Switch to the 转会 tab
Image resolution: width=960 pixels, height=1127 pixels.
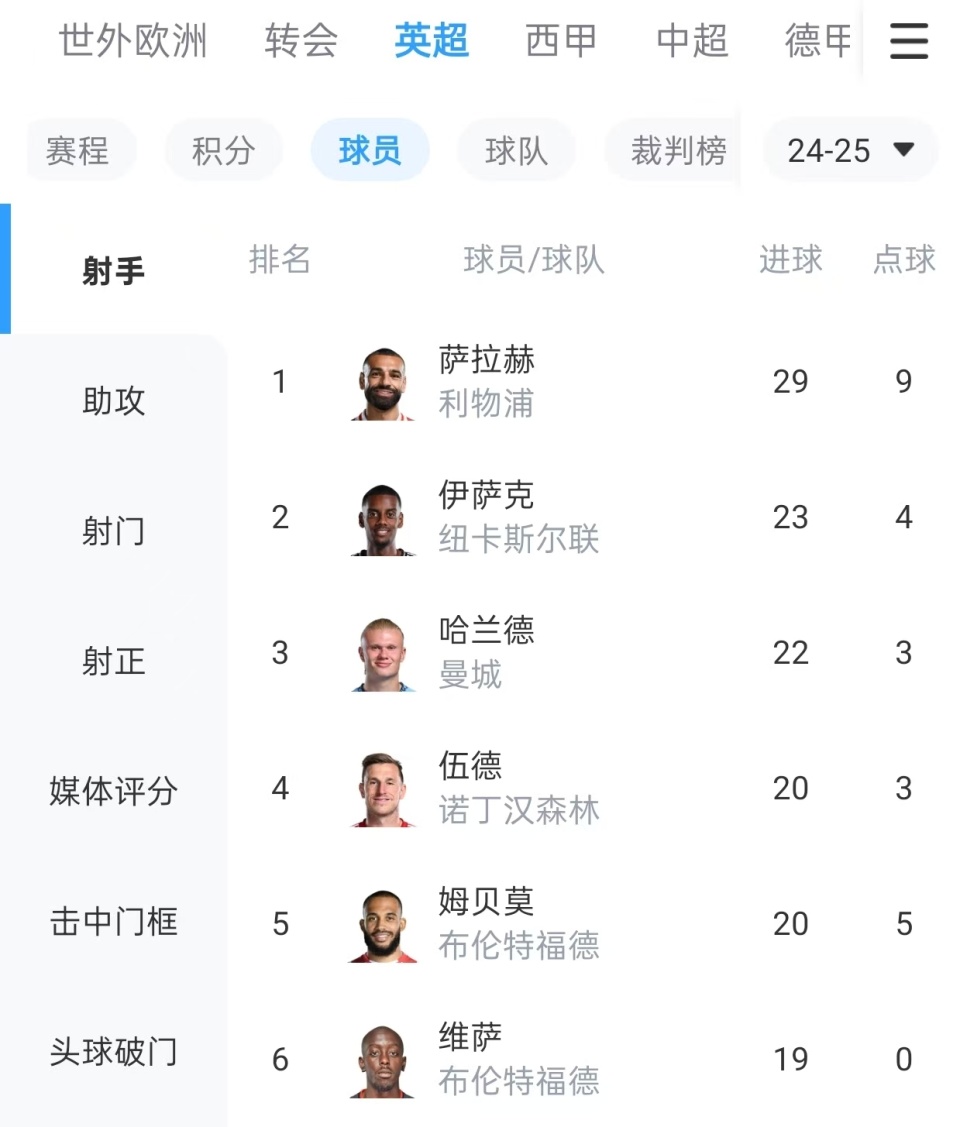pyautogui.click(x=301, y=42)
